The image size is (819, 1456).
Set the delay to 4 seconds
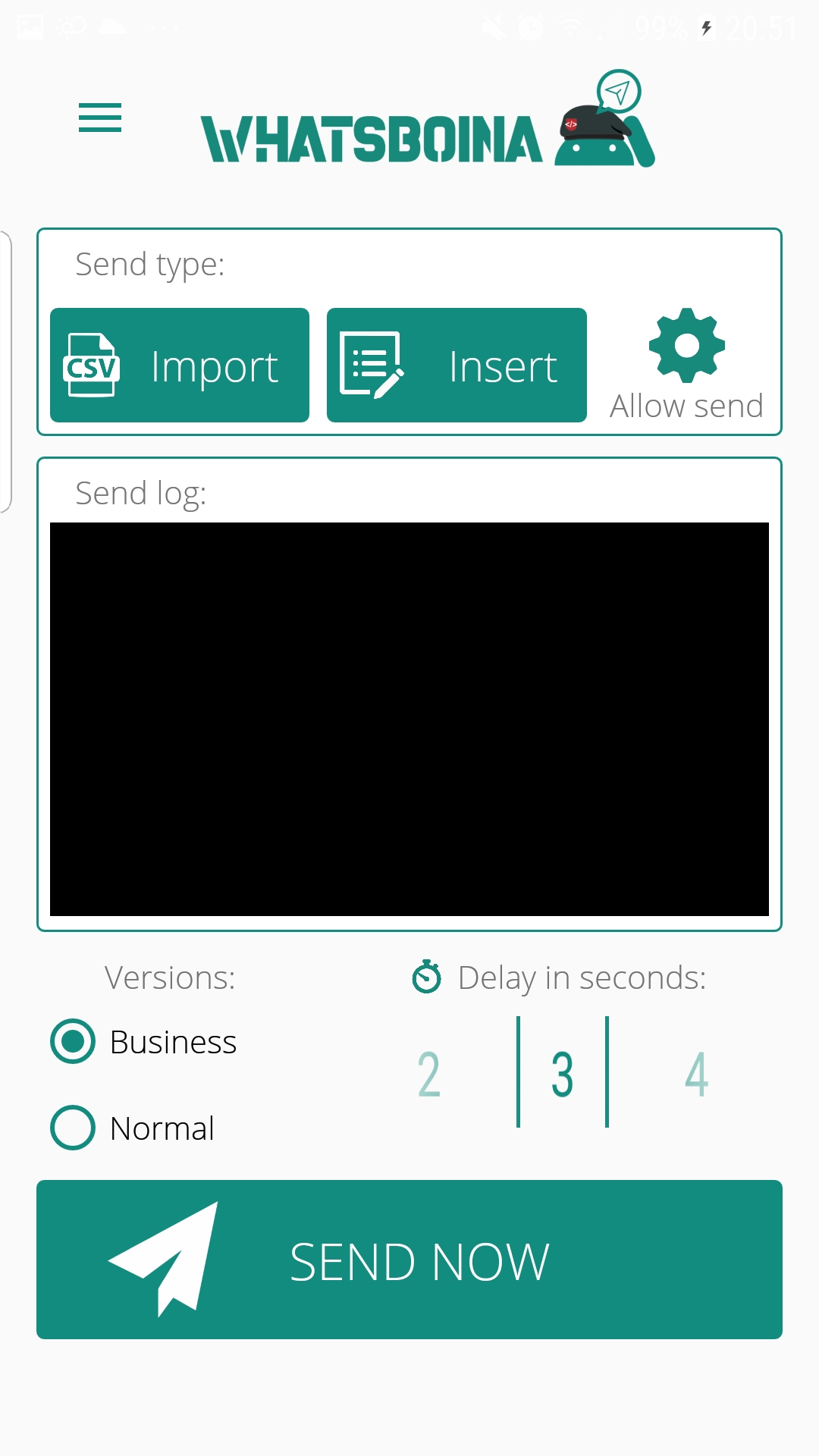pos(696,1074)
